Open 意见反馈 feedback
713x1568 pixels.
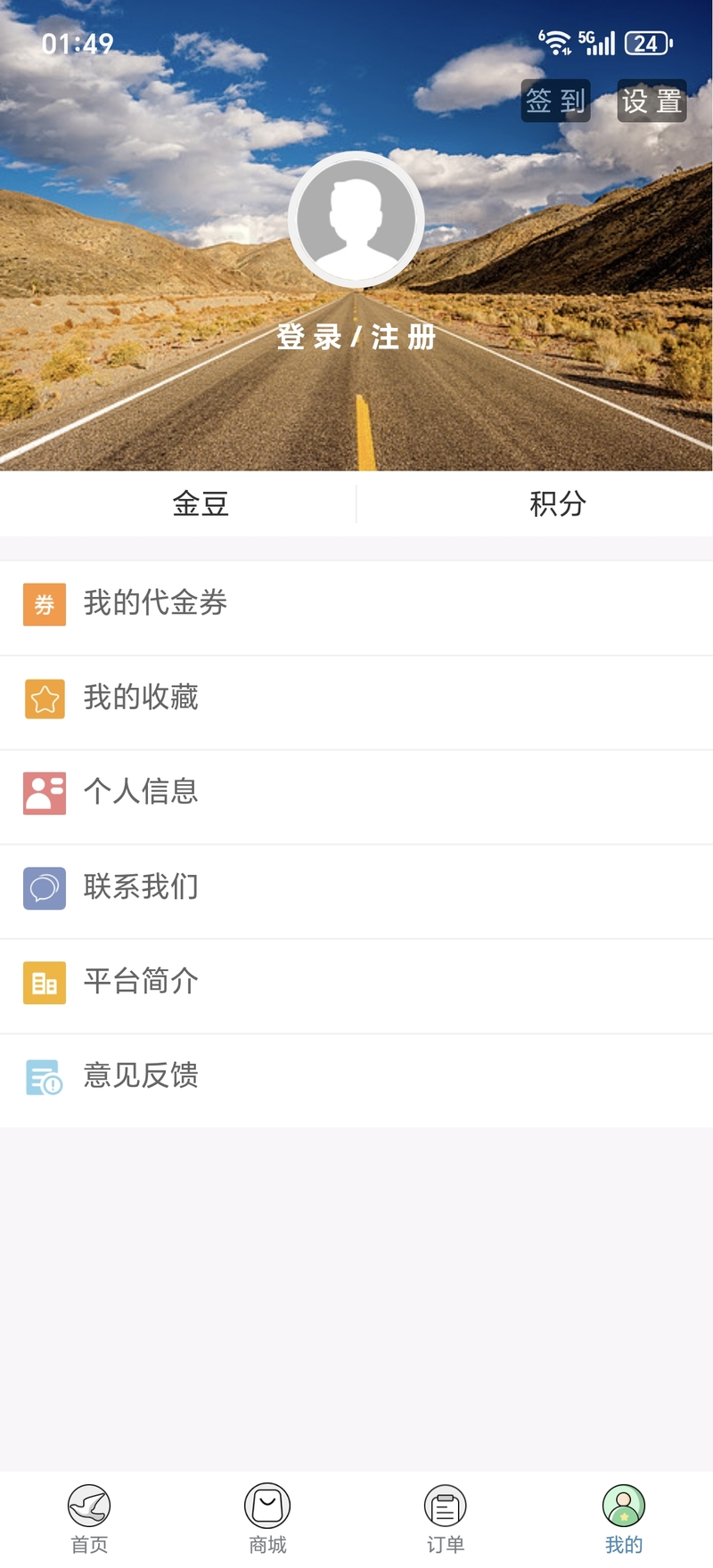[356, 1076]
